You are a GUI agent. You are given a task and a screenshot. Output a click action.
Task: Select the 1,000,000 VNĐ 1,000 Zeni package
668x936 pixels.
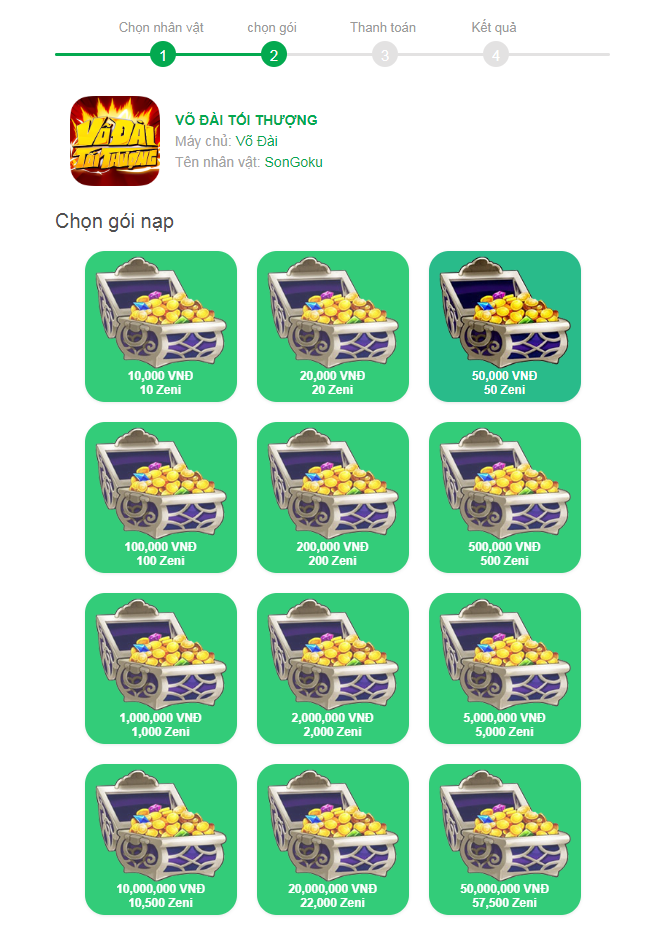161,668
